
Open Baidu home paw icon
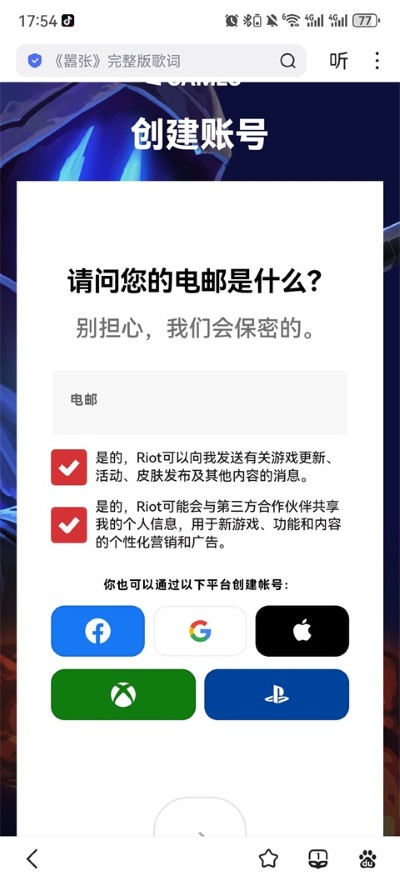368,858
